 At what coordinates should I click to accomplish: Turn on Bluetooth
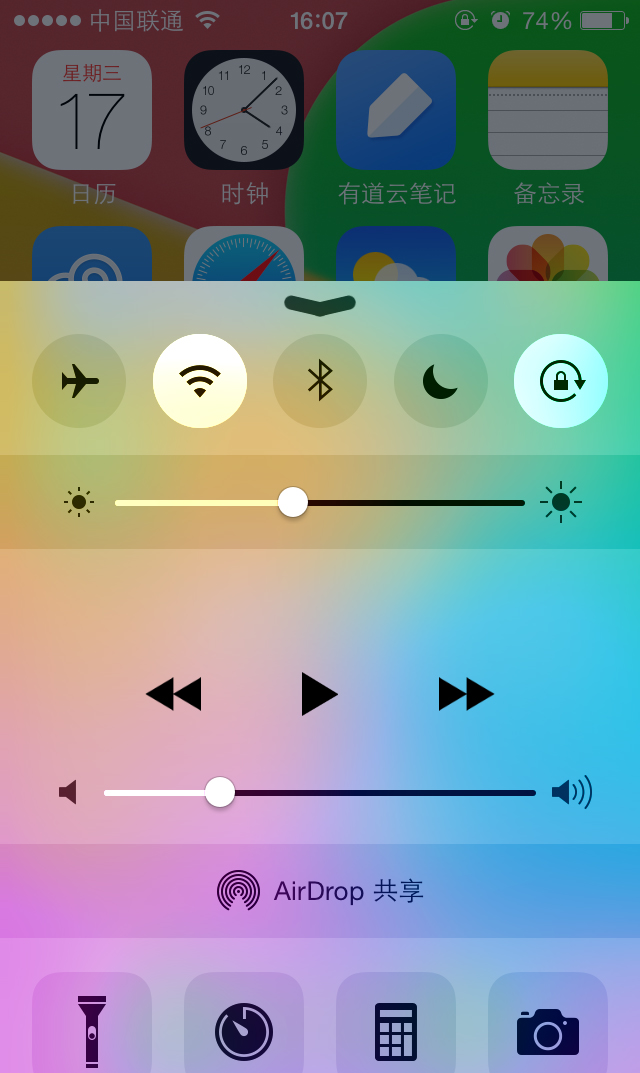320,381
